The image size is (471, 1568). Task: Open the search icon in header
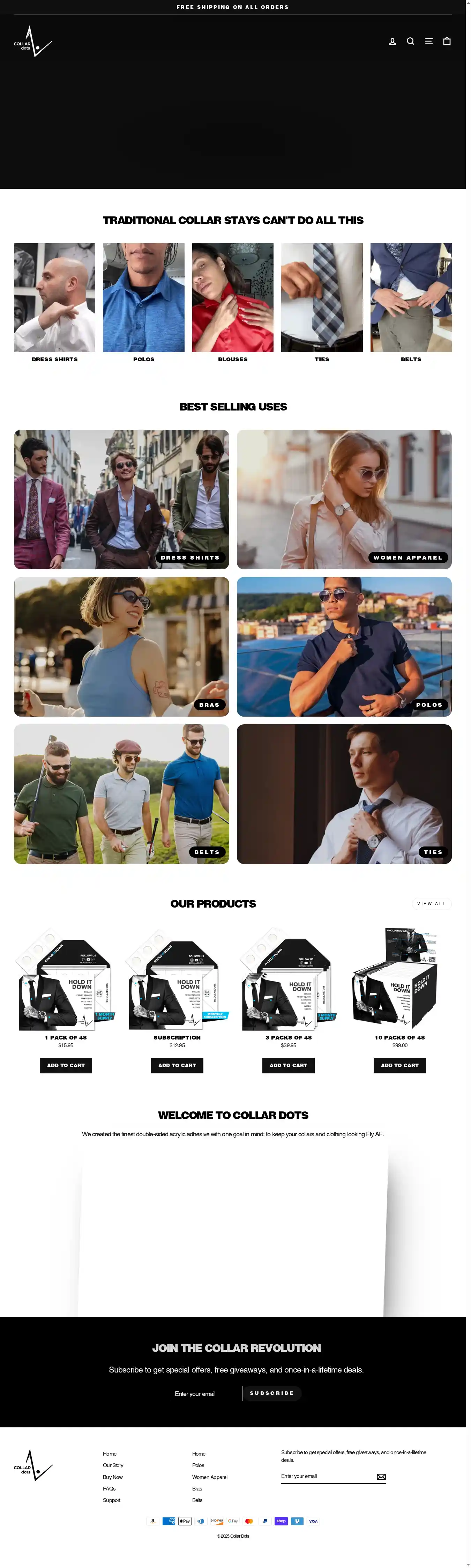(x=411, y=42)
